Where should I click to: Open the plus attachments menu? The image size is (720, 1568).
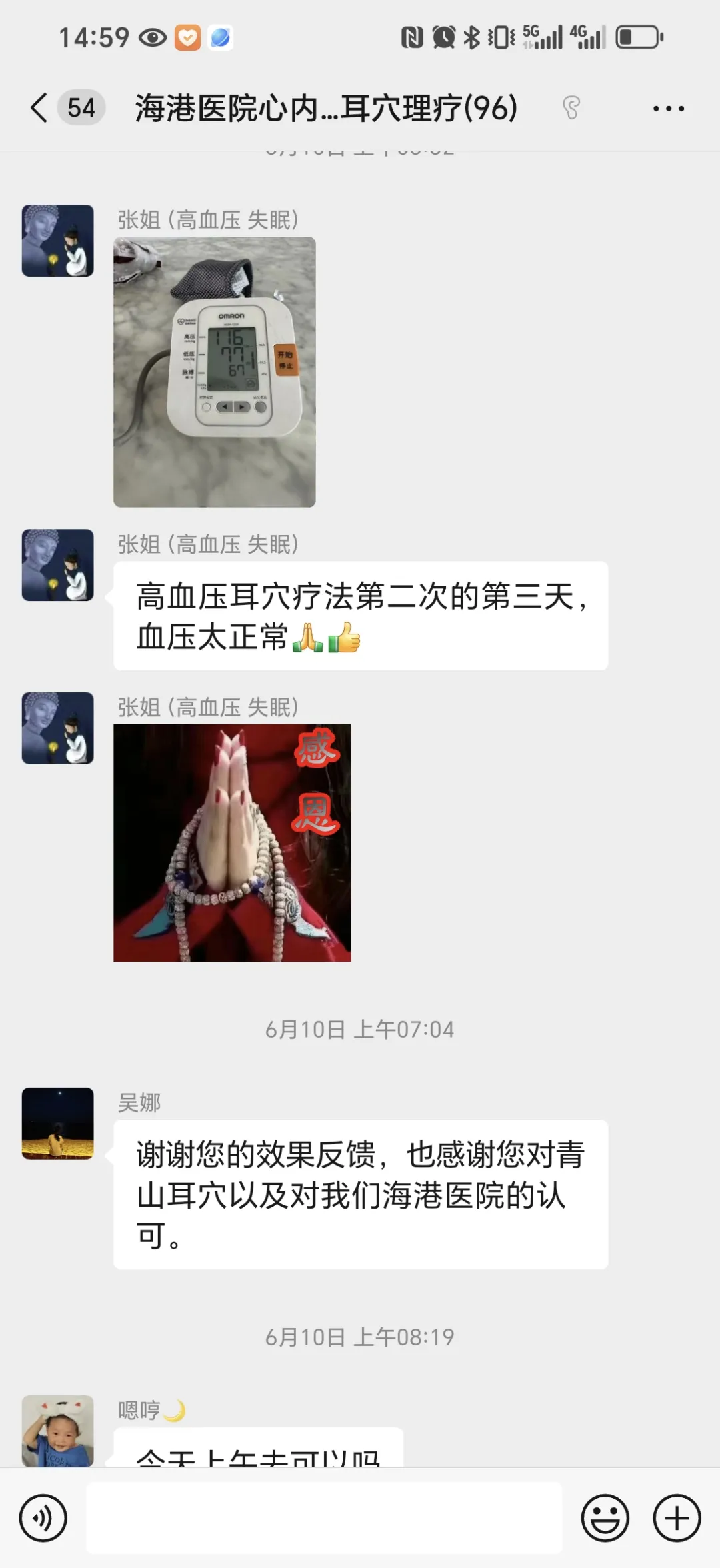tap(677, 1518)
